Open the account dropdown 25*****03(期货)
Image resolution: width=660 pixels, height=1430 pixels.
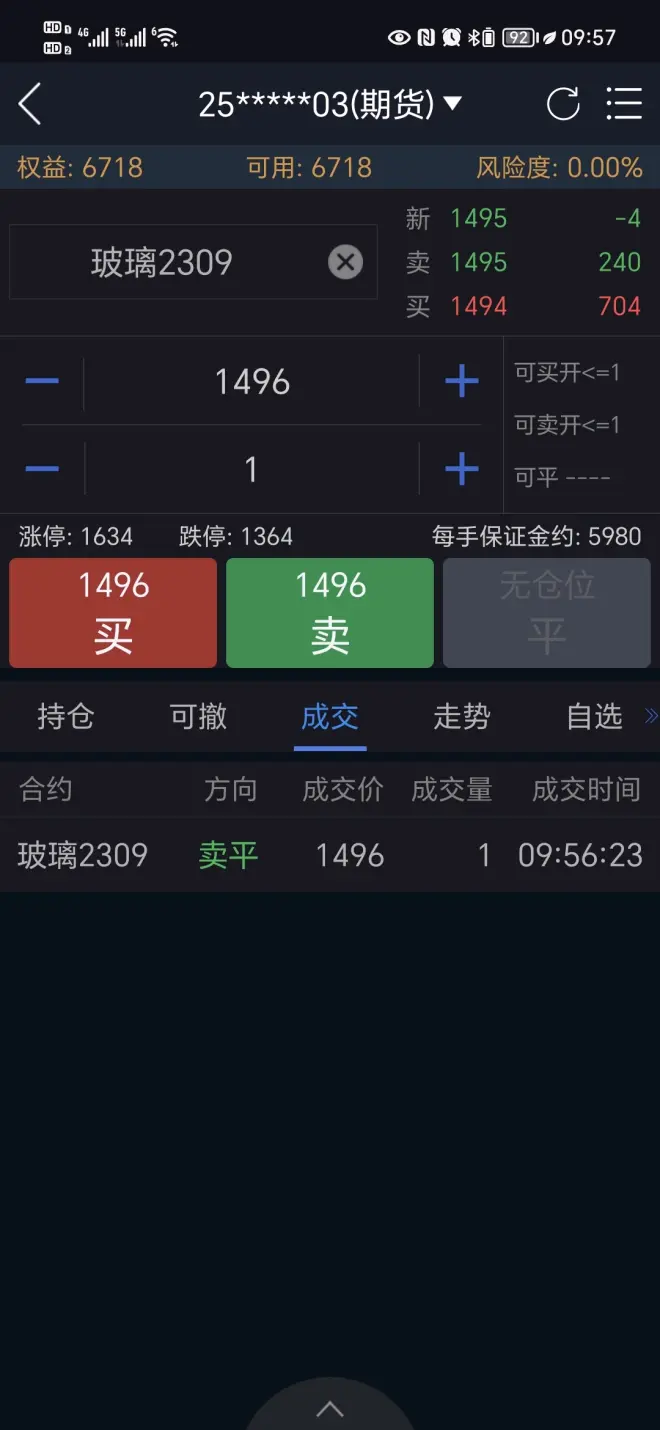330,104
